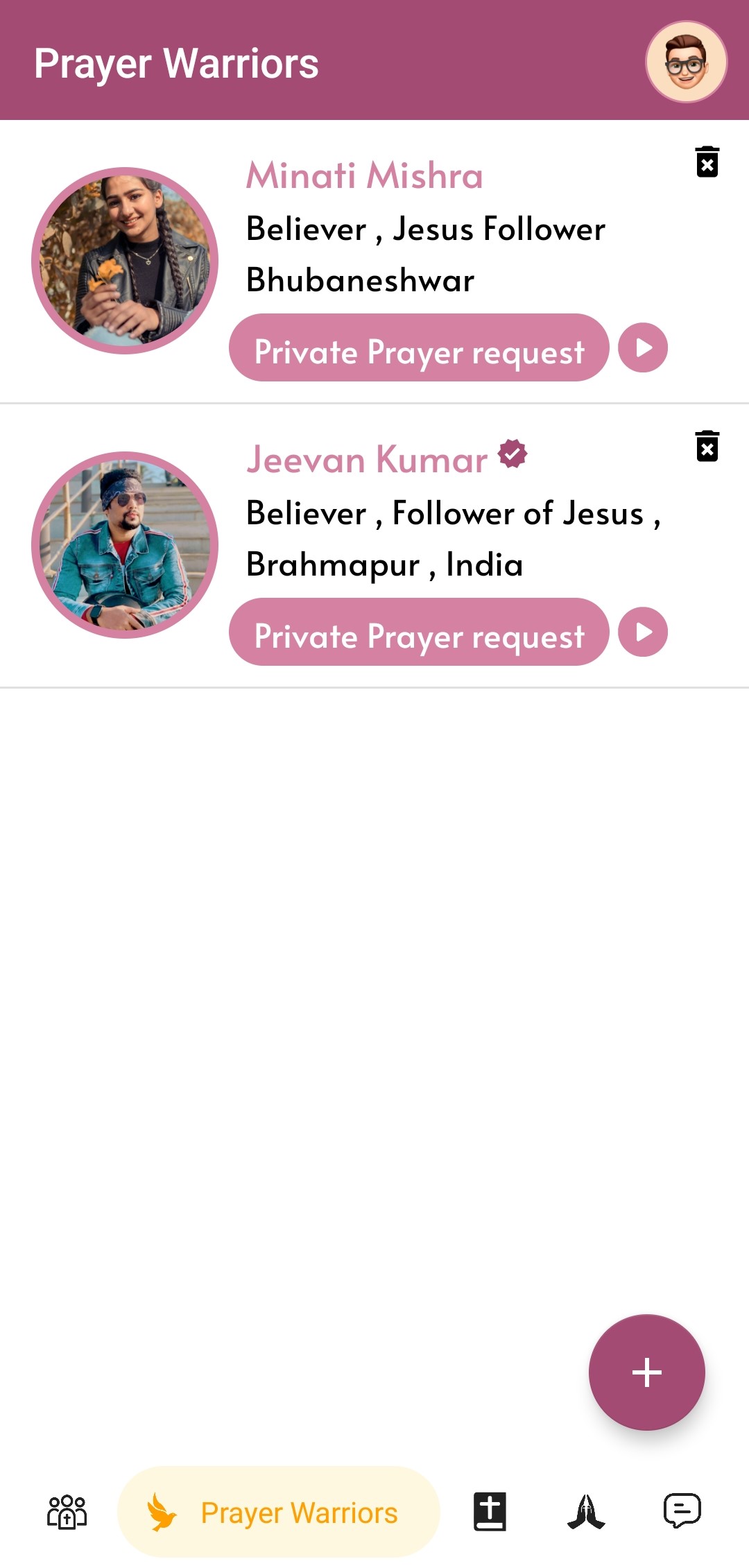Viewport: 749px width, 1568px height.
Task: Send private prayer request to Minati Mishra
Action: click(419, 348)
